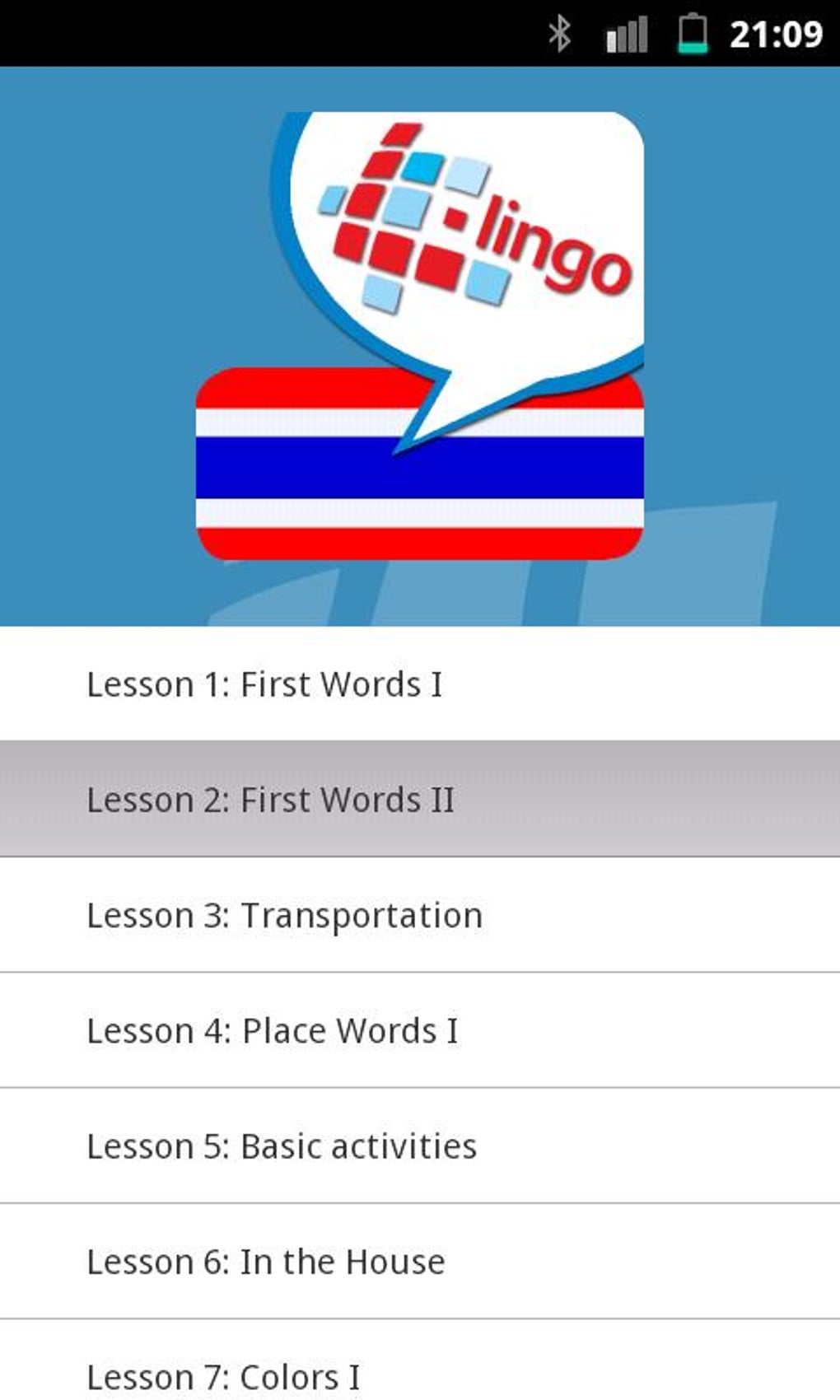The height and width of the screenshot is (1400, 840).
Task: Open Lesson 3: Transportation
Action: point(420,915)
